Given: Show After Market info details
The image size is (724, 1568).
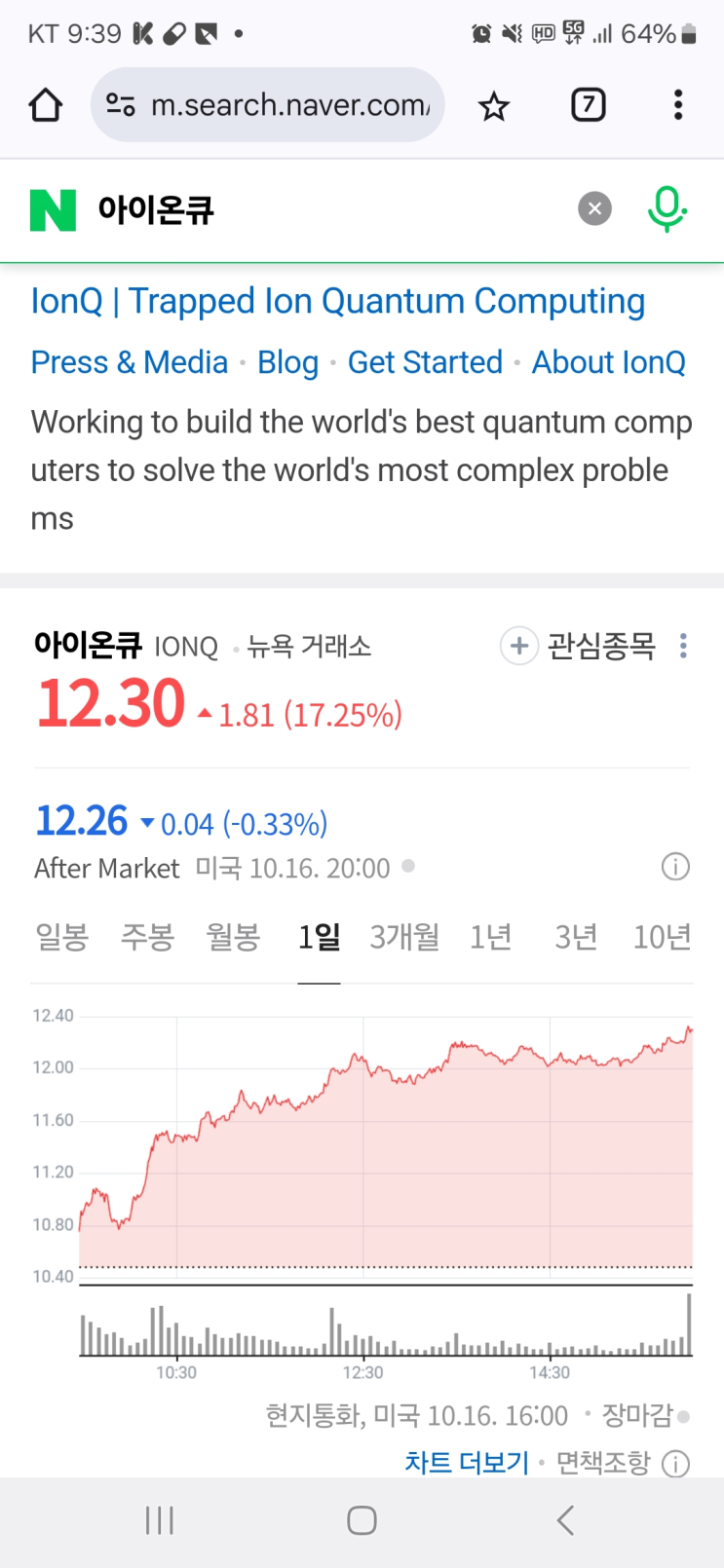Looking at the screenshot, I should (675, 867).
